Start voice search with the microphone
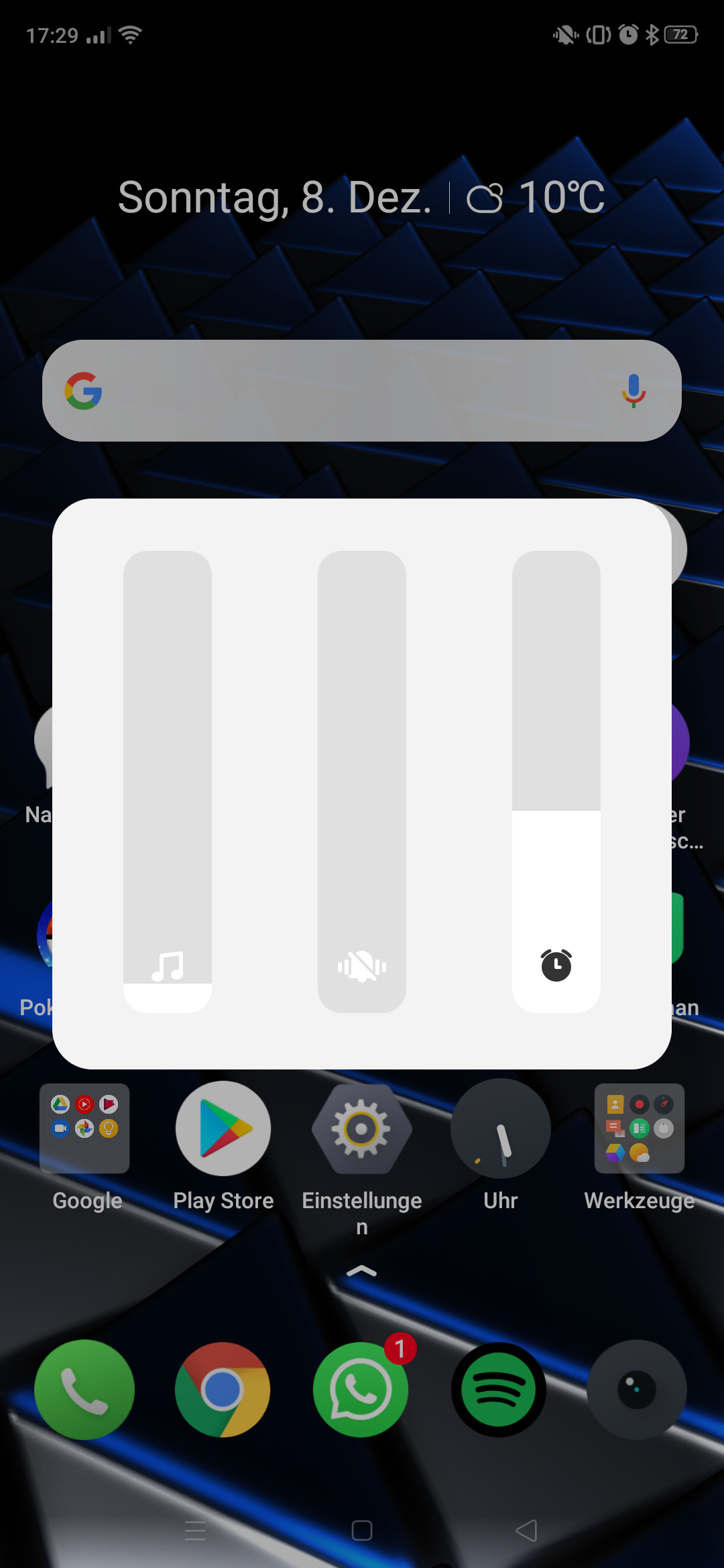This screenshot has width=724, height=1568. [x=633, y=391]
